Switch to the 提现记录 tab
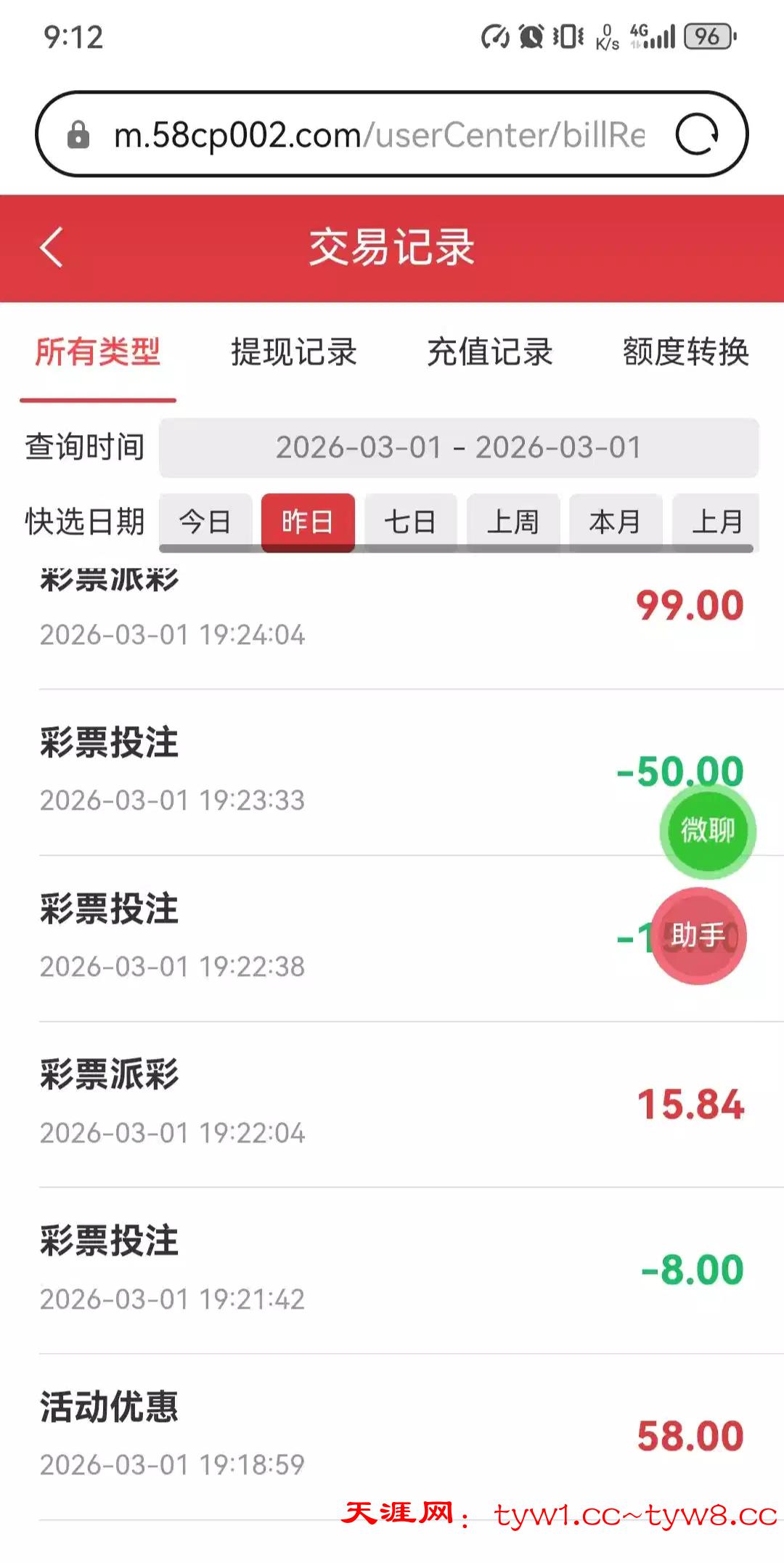This screenshot has width=784, height=1563. click(x=294, y=352)
